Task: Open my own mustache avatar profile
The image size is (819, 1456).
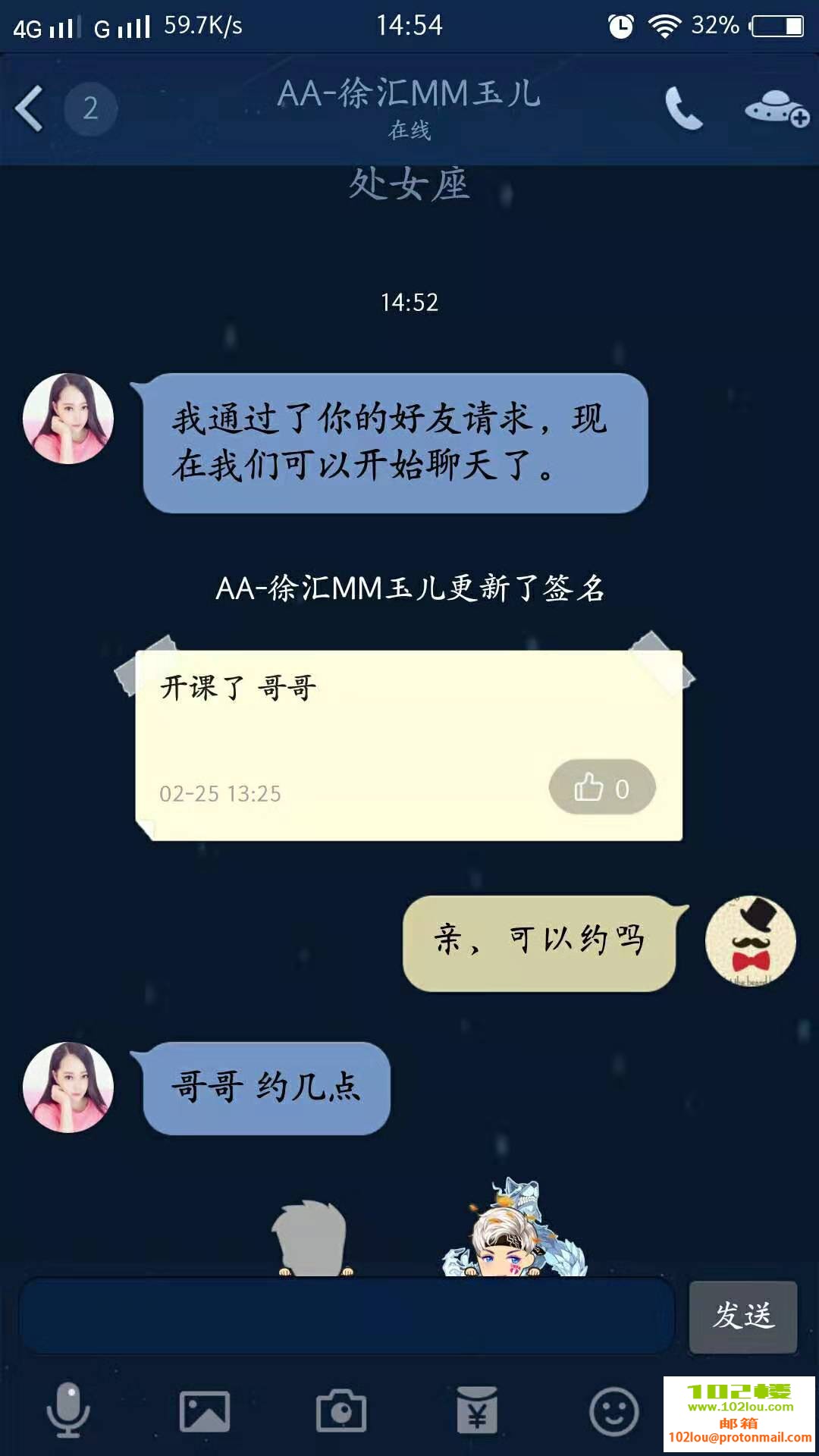Action: 750,941
